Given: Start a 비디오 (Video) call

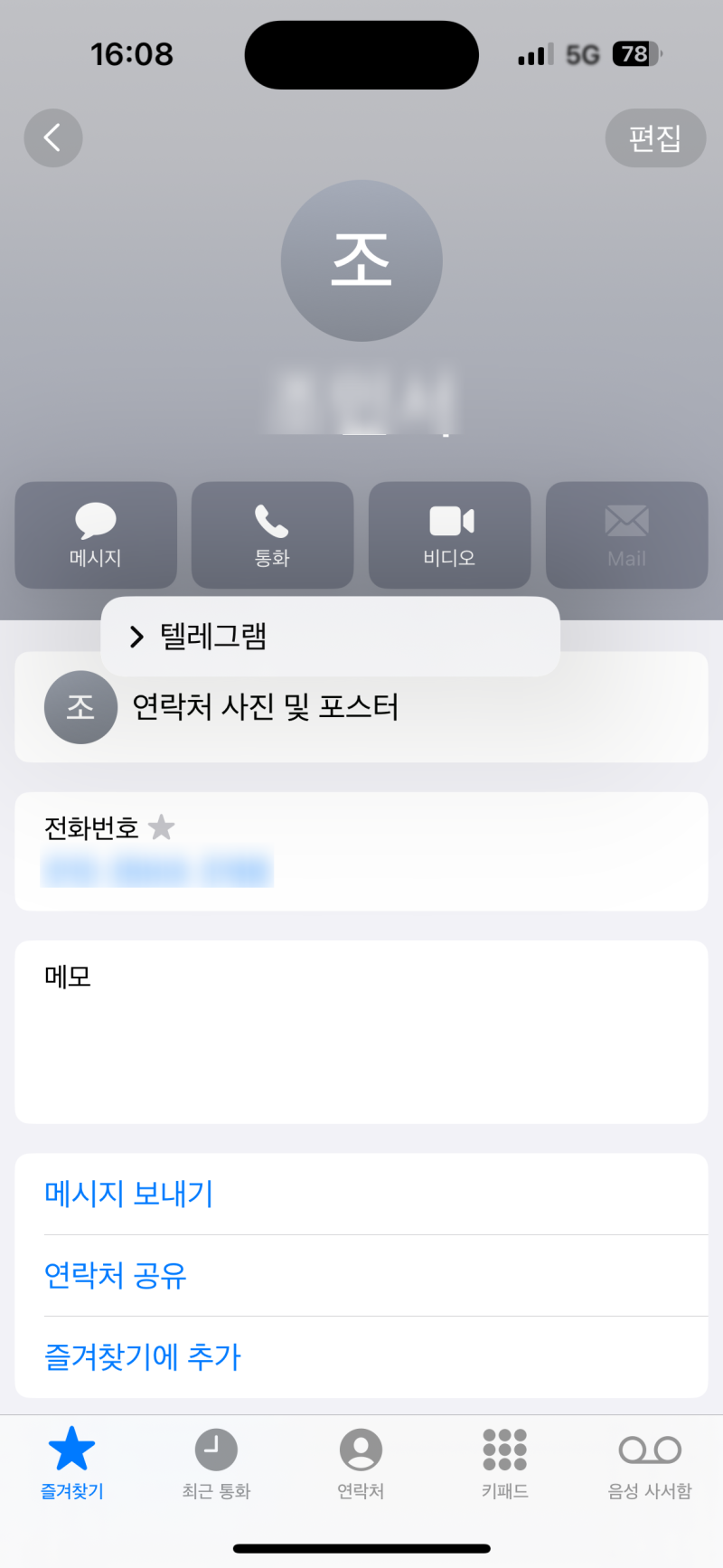Looking at the screenshot, I should pos(449,534).
